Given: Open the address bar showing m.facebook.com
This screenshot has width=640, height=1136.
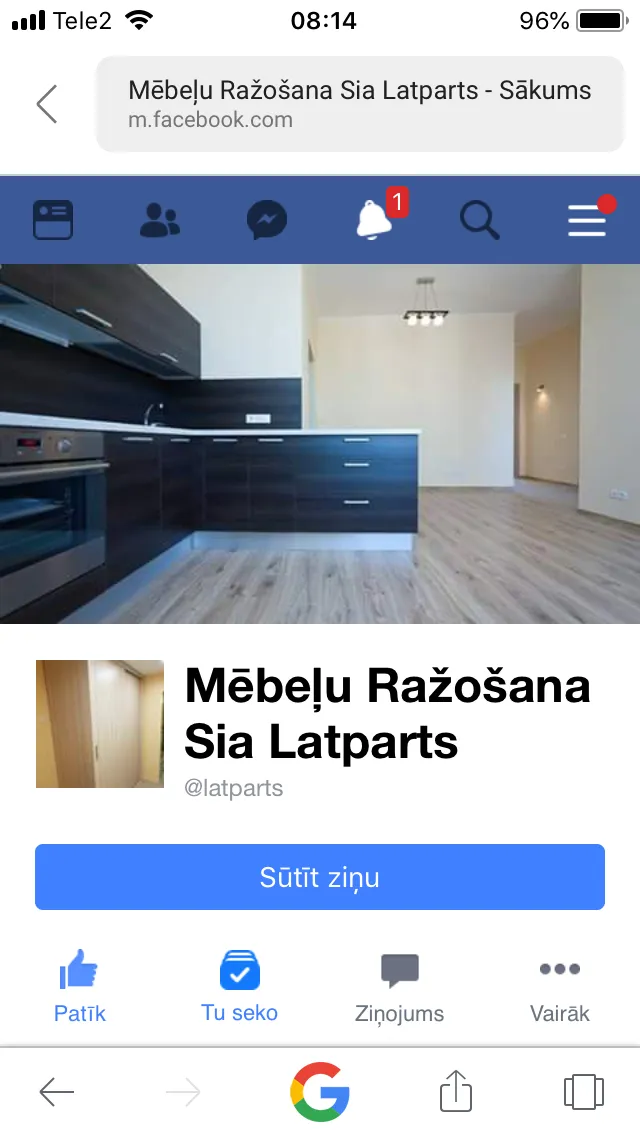Looking at the screenshot, I should [x=360, y=104].
